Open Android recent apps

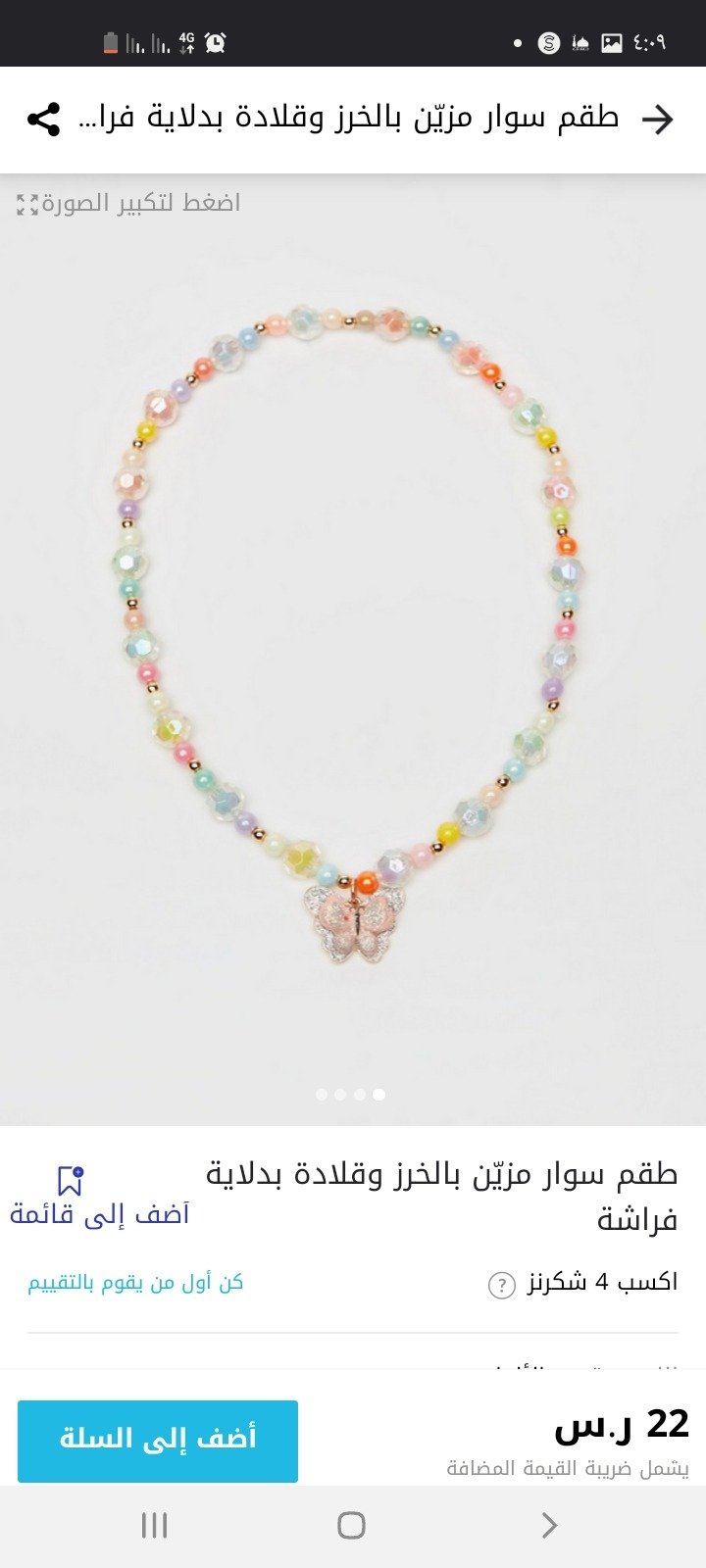pos(155,1525)
